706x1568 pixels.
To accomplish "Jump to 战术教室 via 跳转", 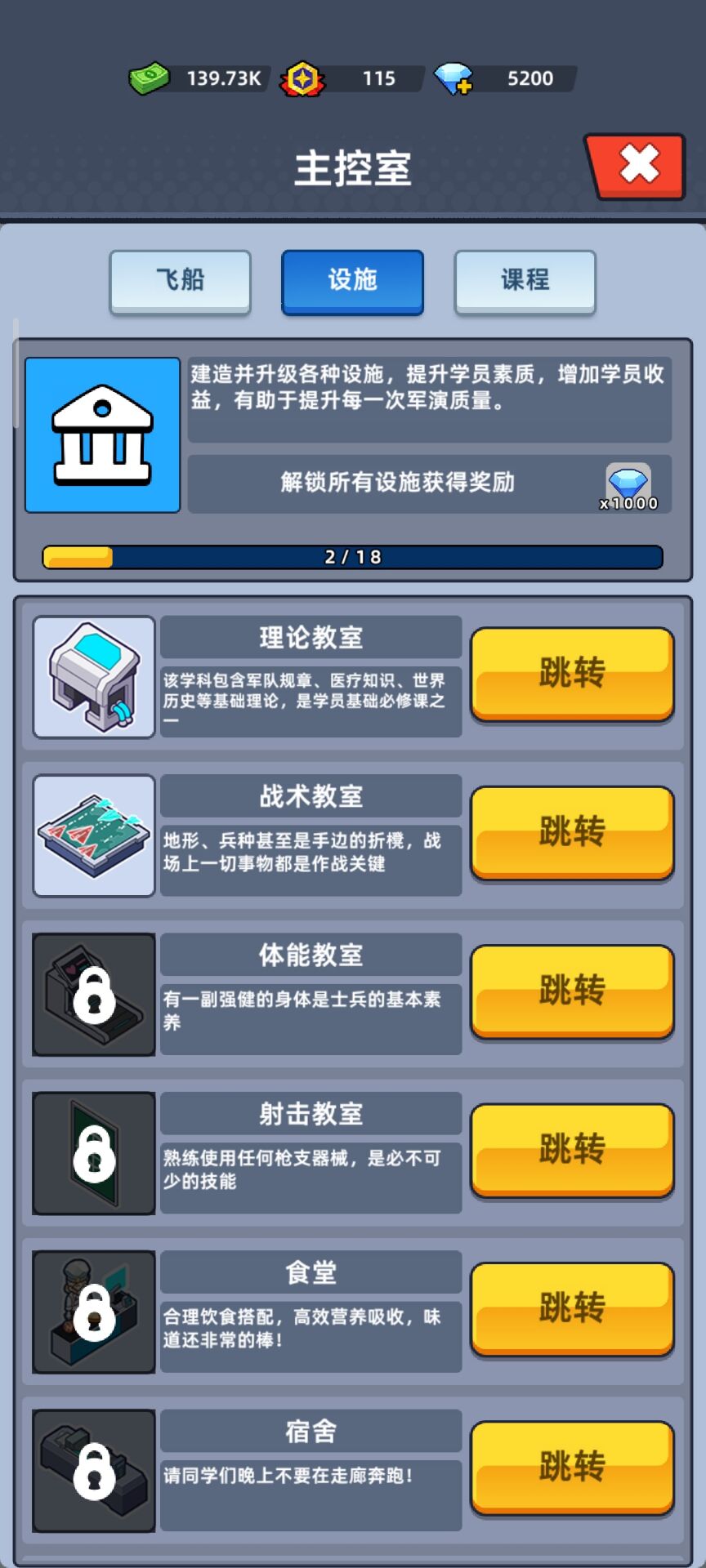I will [572, 832].
